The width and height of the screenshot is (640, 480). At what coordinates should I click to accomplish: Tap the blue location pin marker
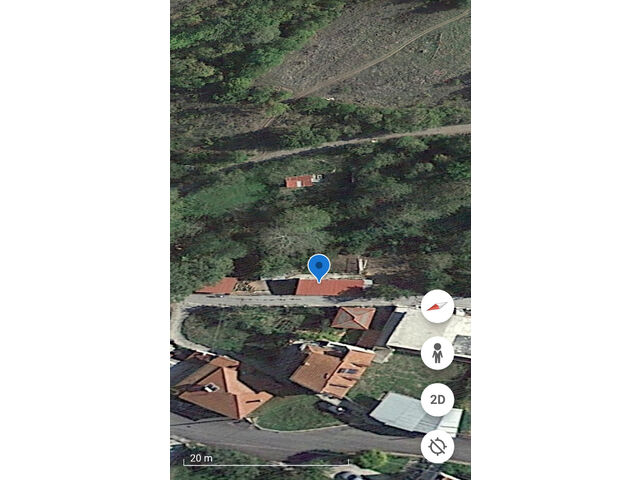319,267
